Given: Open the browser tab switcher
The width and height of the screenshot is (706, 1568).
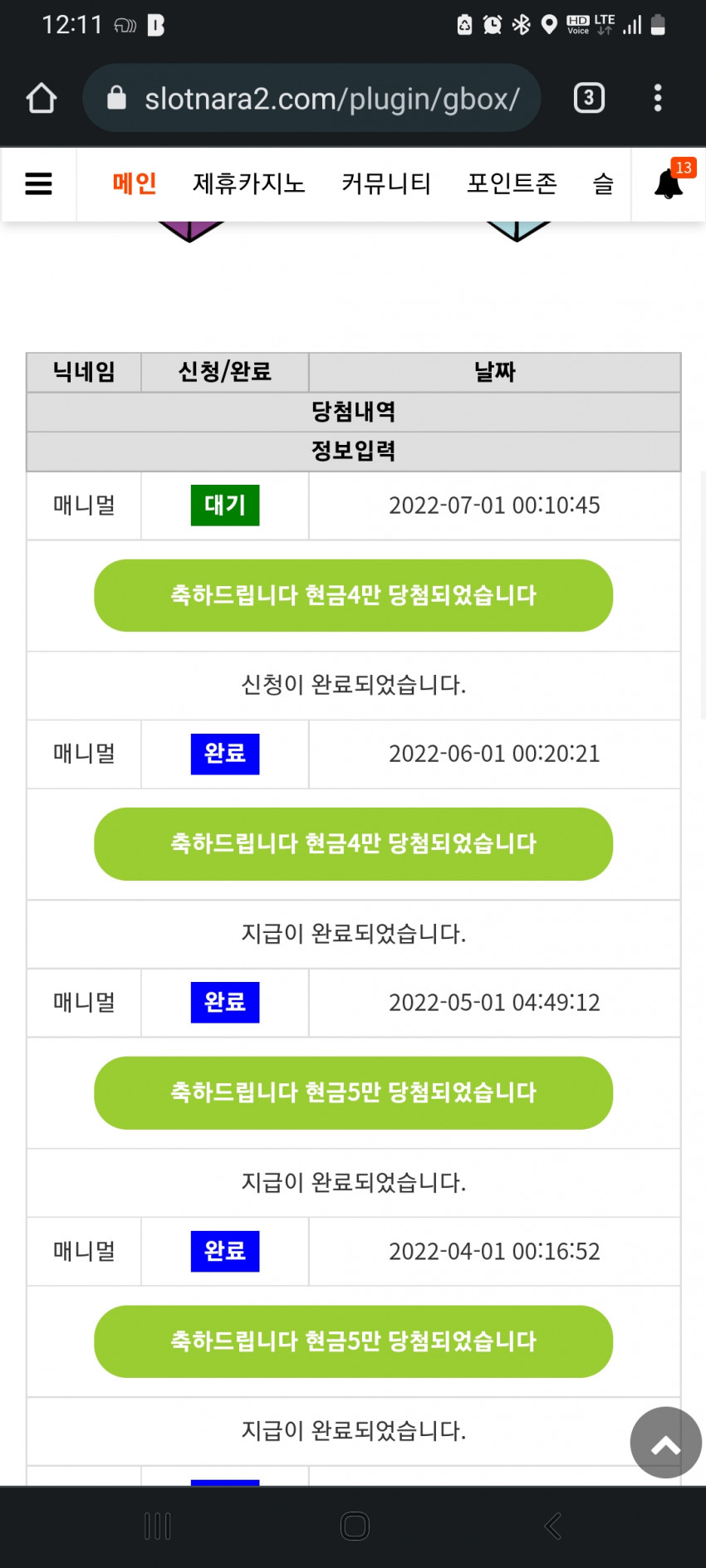Looking at the screenshot, I should click(x=589, y=98).
